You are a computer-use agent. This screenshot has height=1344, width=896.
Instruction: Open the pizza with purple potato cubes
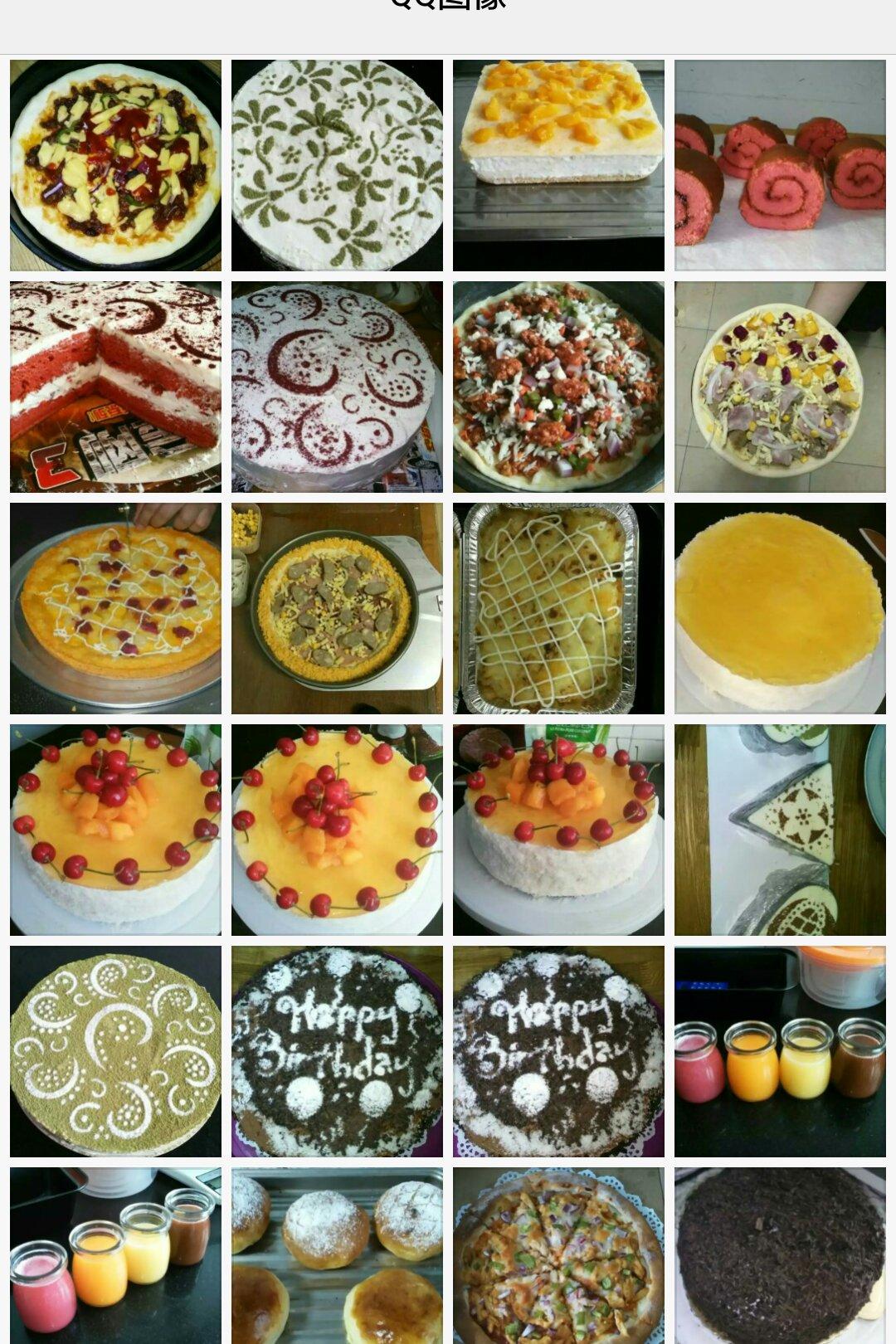[x=780, y=387]
